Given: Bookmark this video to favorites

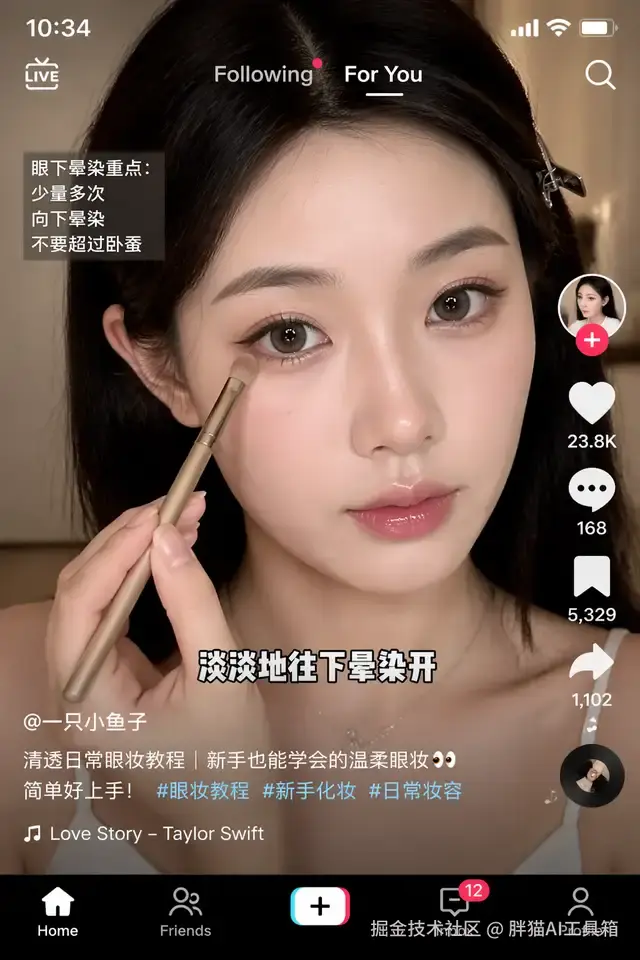Looking at the screenshot, I should coord(592,577).
